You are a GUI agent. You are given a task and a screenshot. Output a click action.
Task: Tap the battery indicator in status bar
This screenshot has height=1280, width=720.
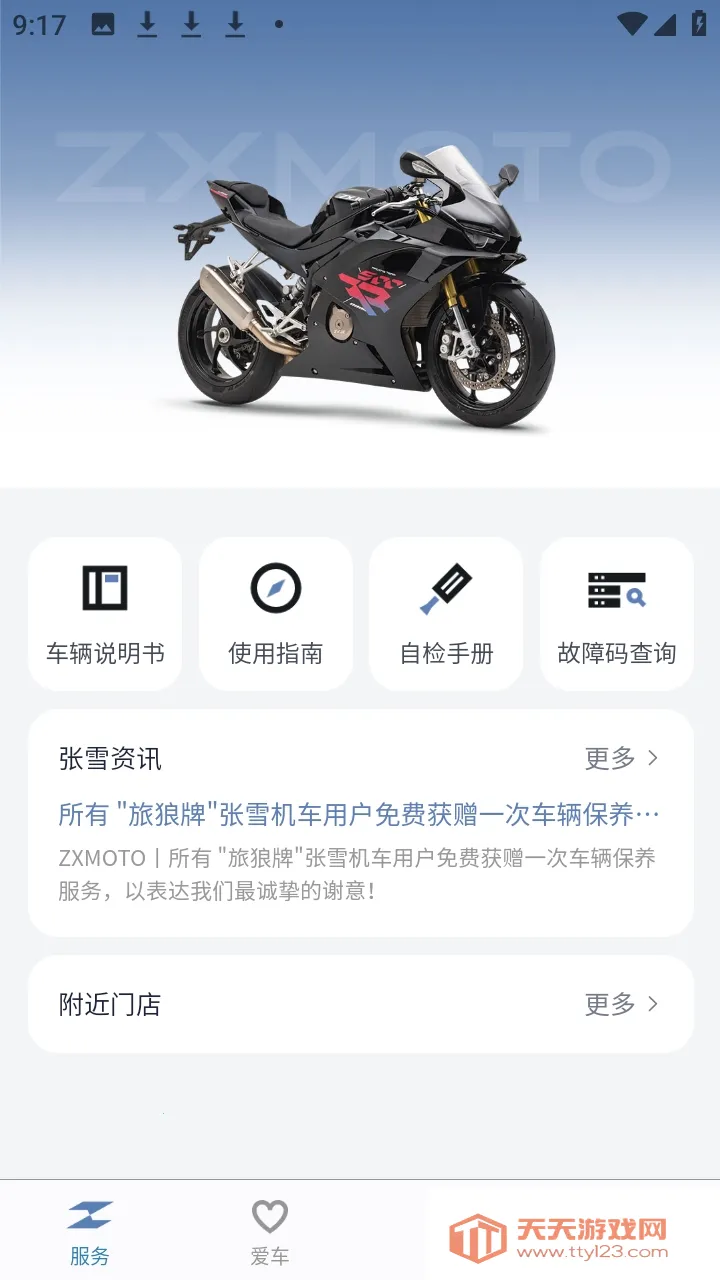point(699,22)
